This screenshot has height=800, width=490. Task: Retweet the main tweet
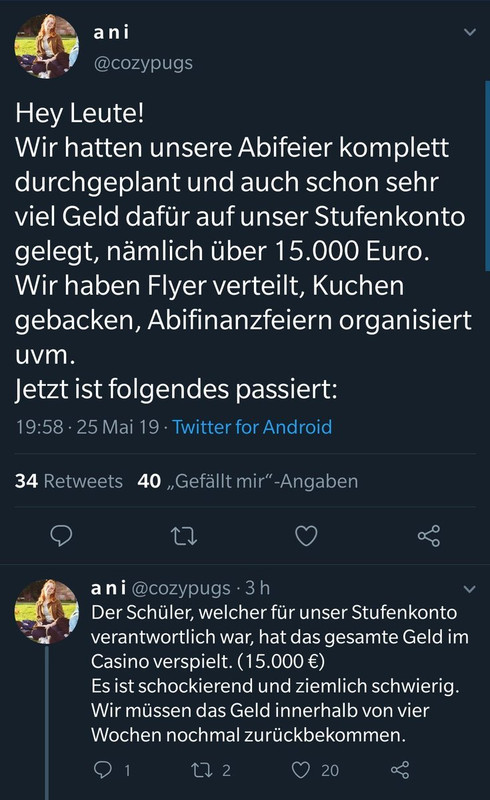(x=184, y=536)
